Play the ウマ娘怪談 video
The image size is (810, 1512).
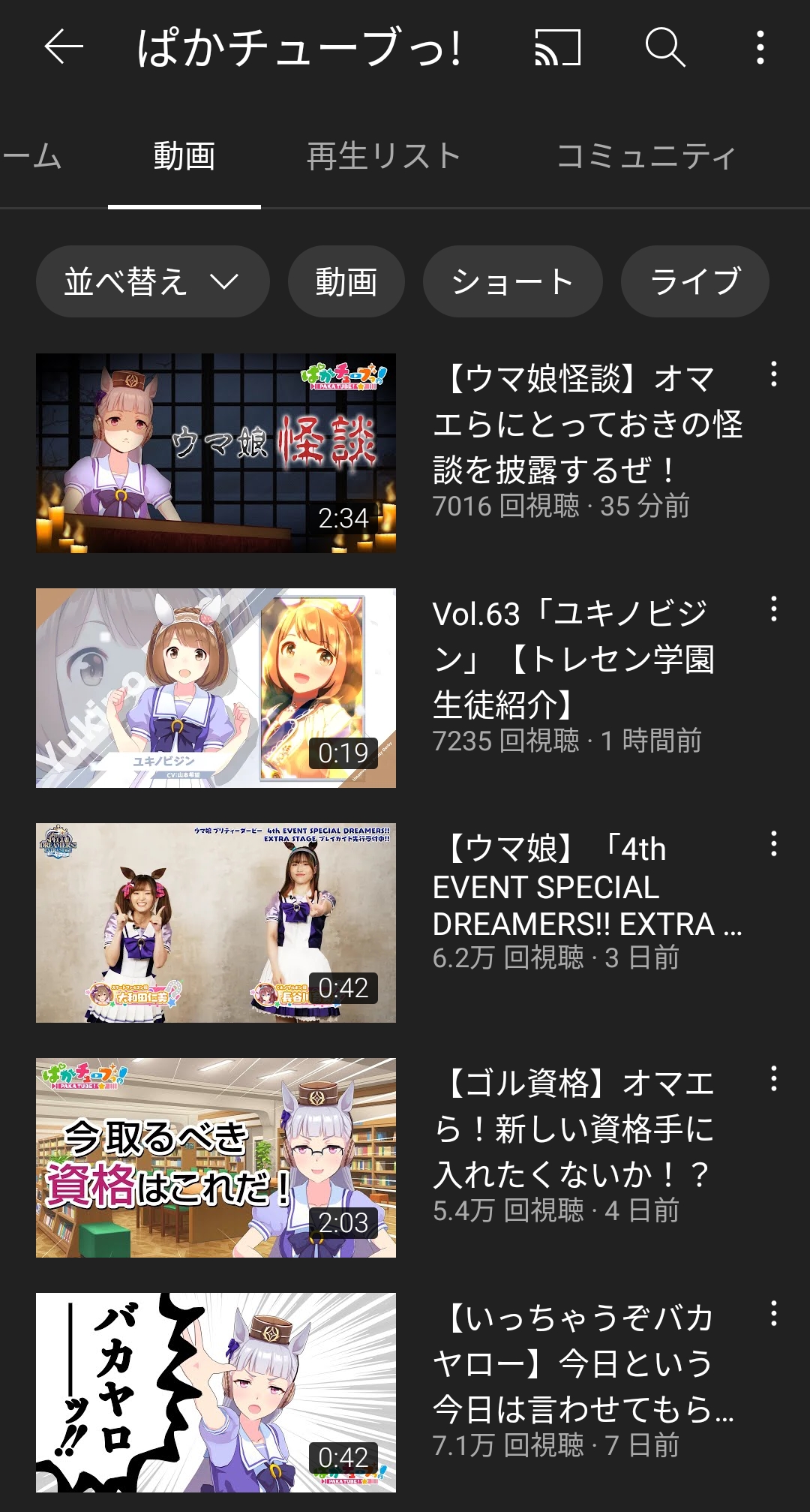click(x=216, y=453)
